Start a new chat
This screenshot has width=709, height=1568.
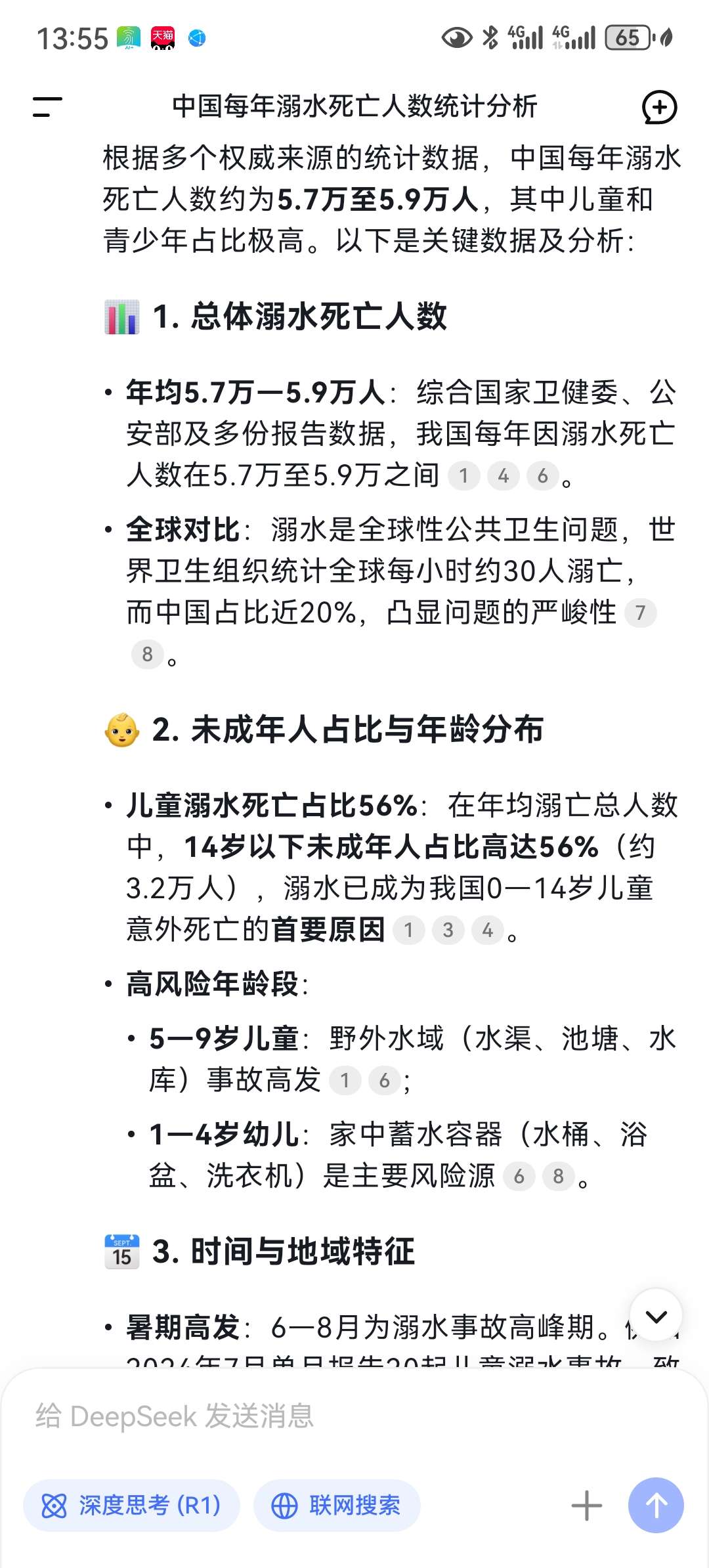tap(658, 107)
